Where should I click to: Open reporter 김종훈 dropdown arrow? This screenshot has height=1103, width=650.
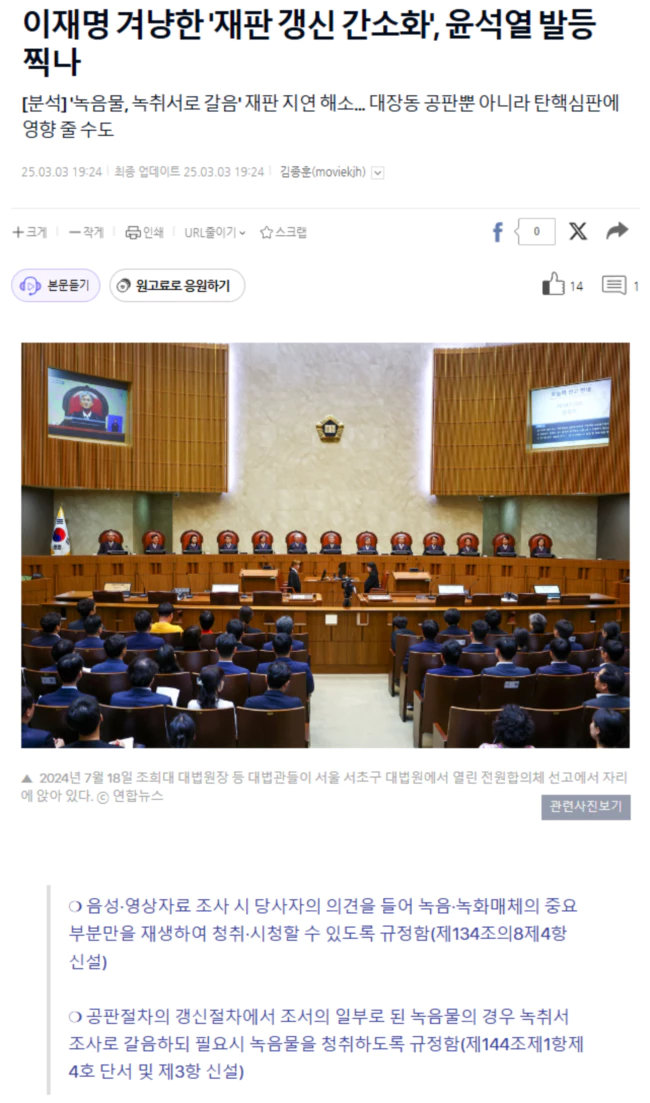coord(377,172)
